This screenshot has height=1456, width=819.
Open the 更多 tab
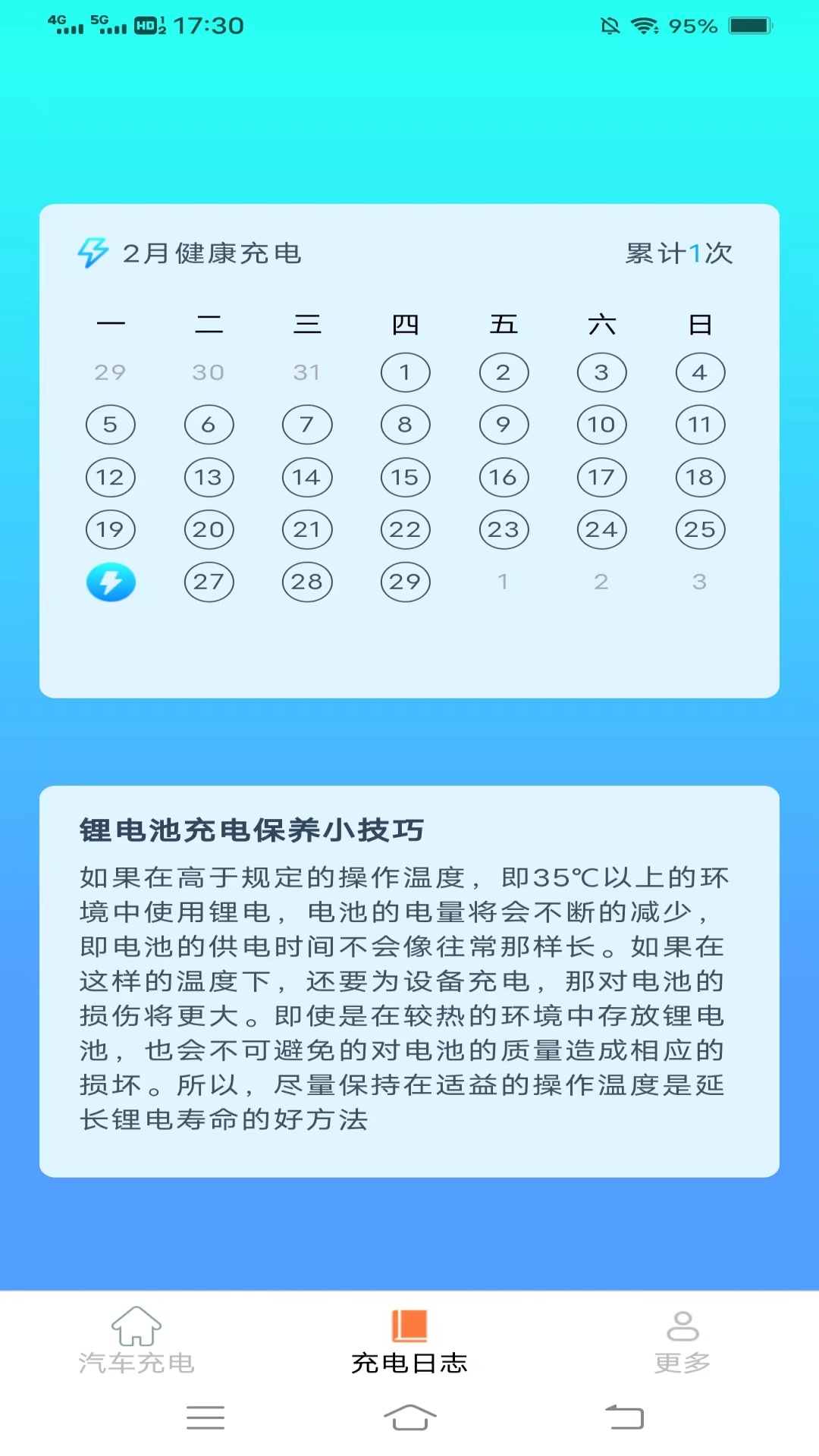[x=682, y=1341]
